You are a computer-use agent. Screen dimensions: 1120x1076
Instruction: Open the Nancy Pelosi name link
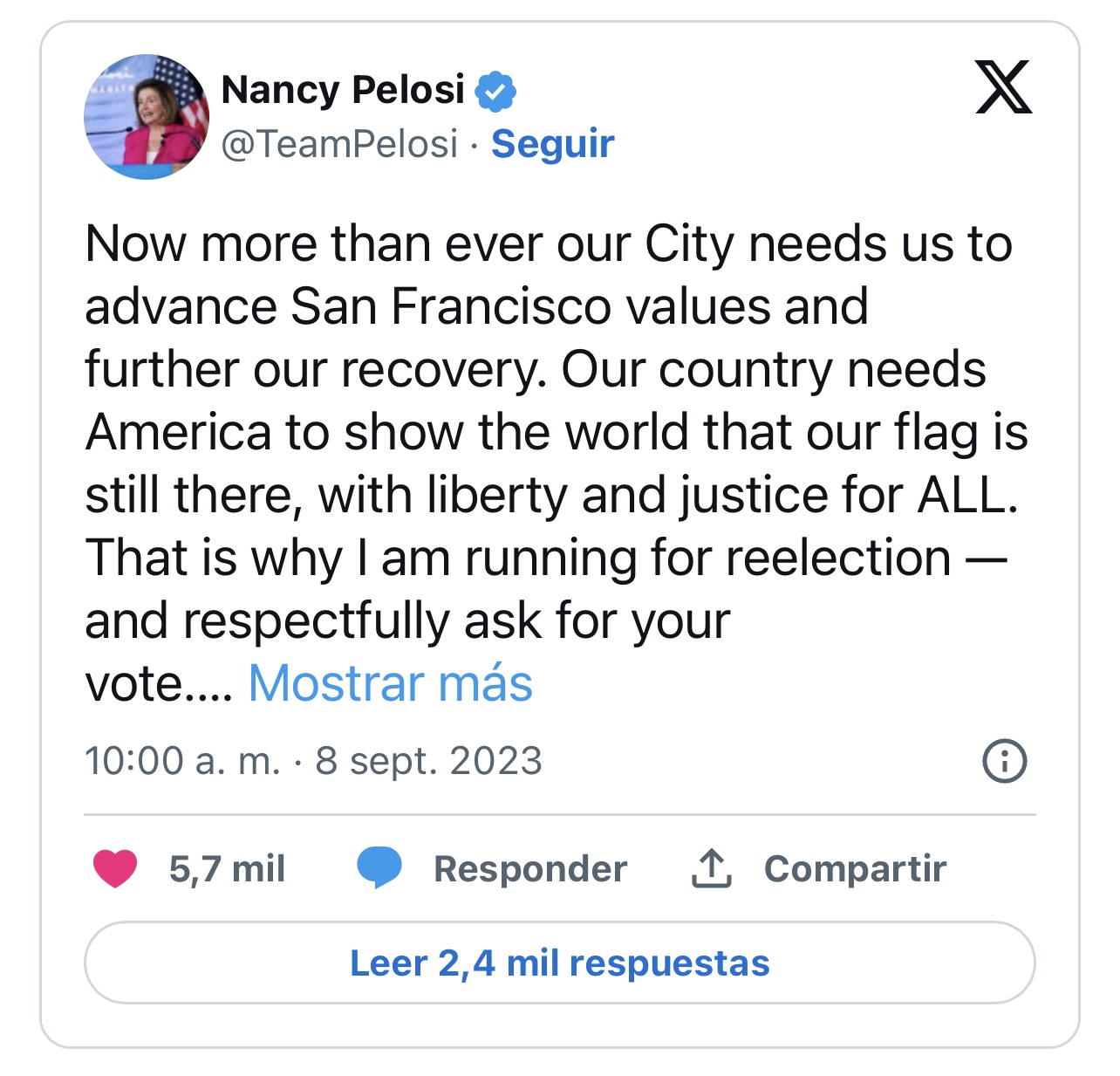coord(343,89)
